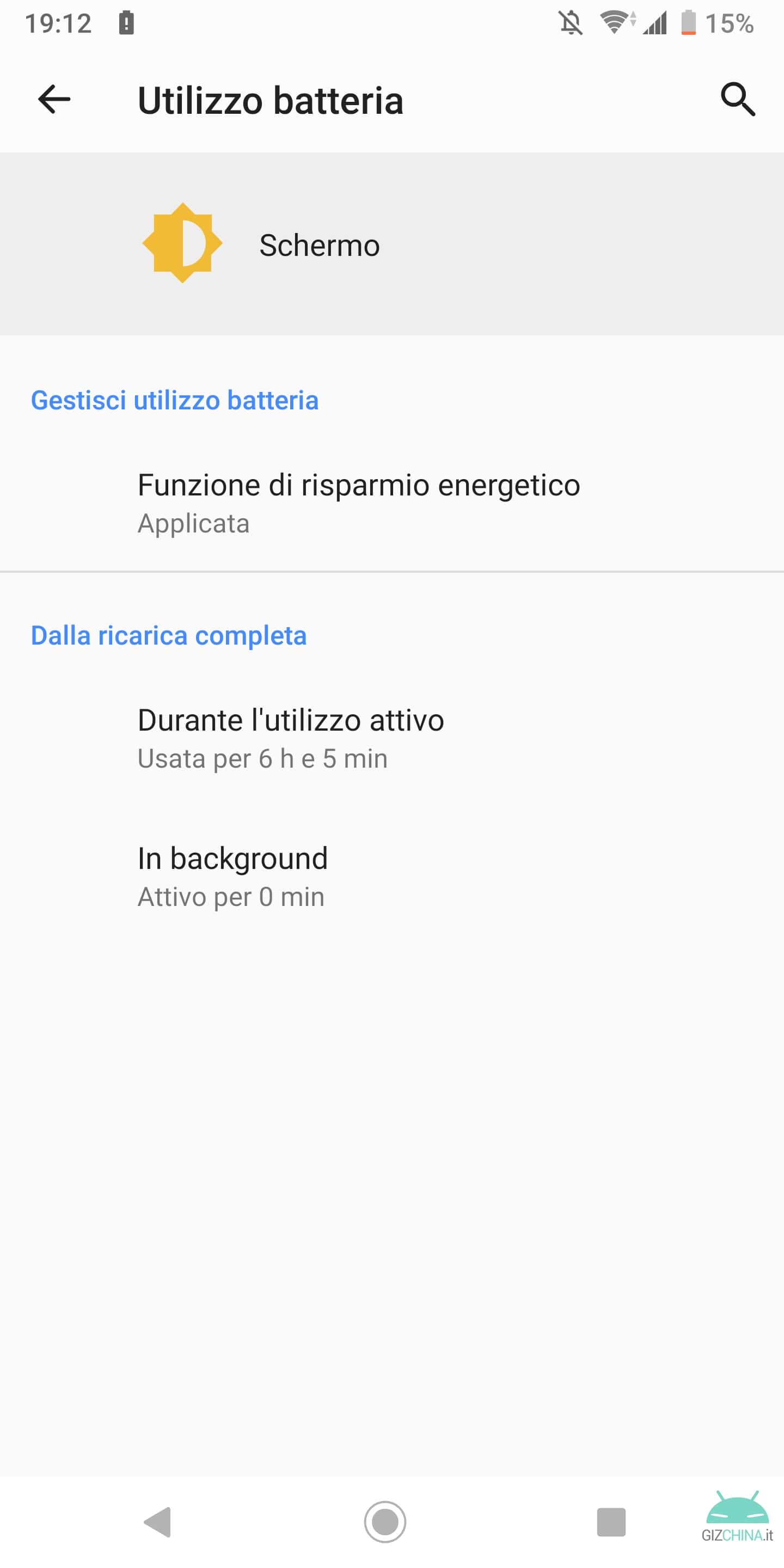Tap the system home button

point(385,1522)
